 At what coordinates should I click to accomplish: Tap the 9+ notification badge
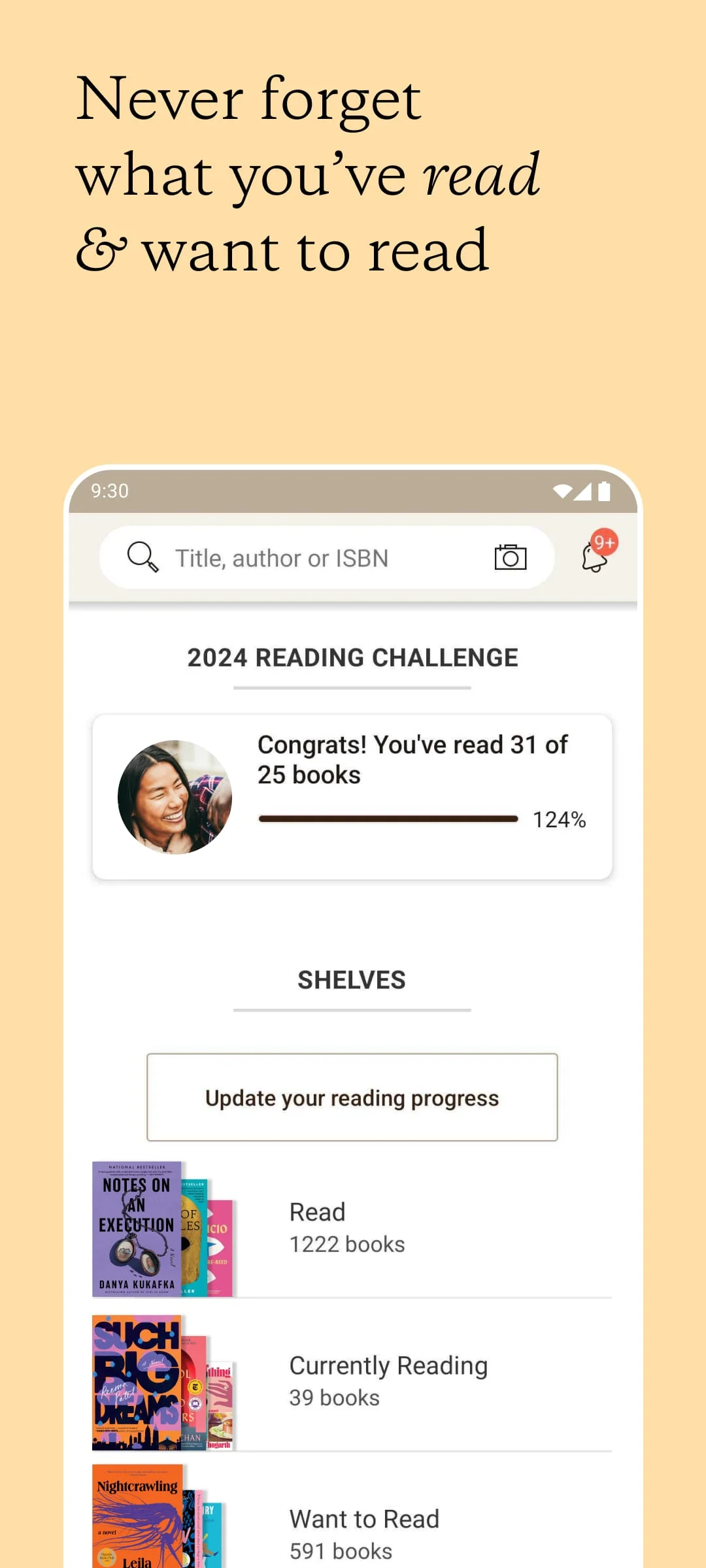[x=603, y=542]
